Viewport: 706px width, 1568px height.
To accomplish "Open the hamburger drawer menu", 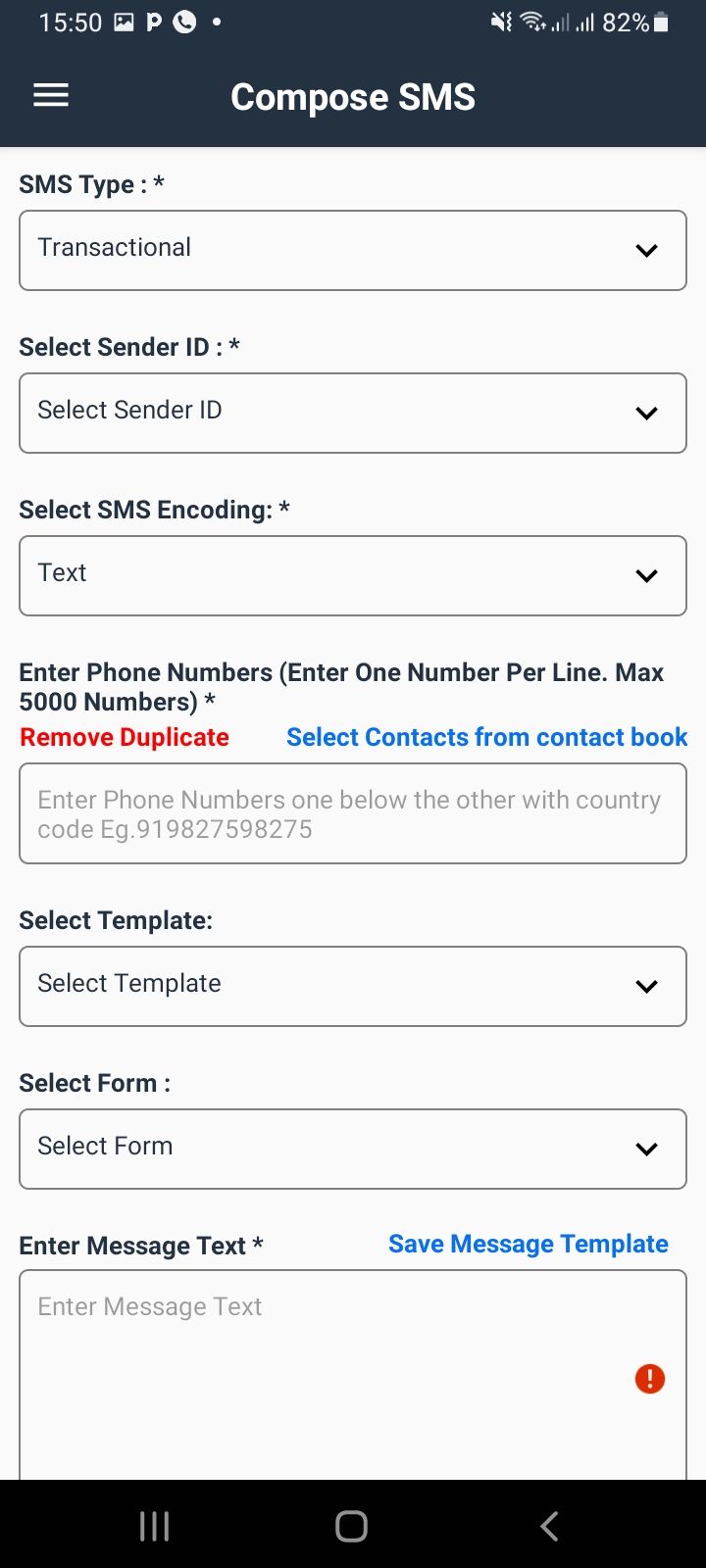I will pyautogui.click(x=51, y=96).
